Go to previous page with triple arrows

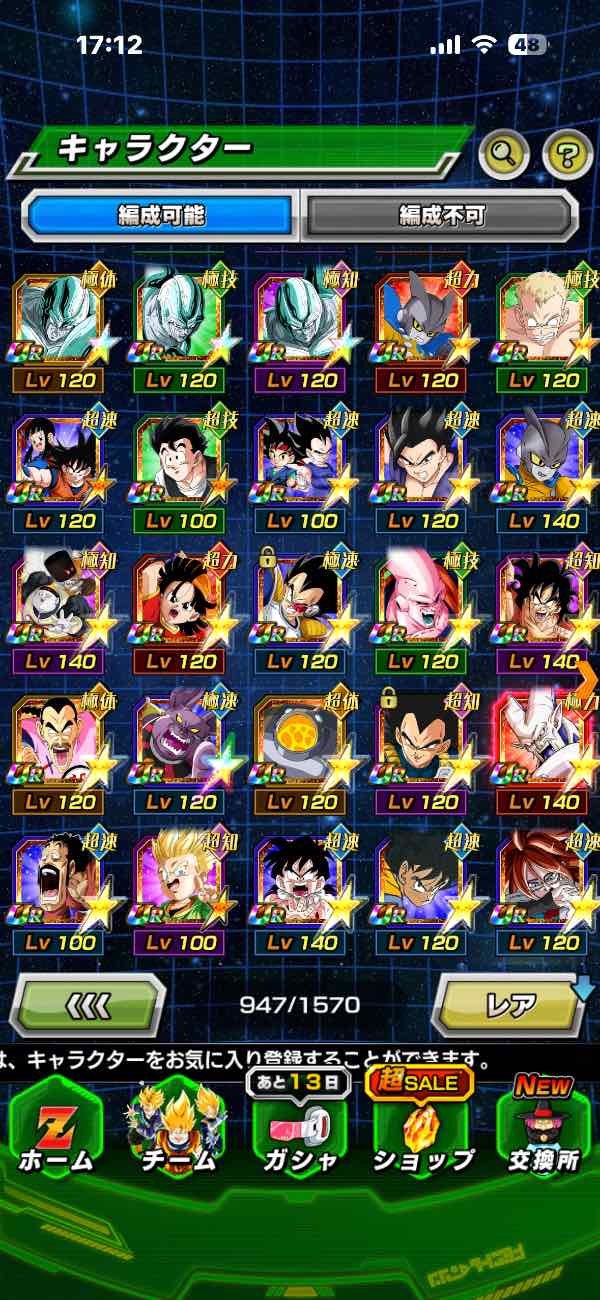88,1004
